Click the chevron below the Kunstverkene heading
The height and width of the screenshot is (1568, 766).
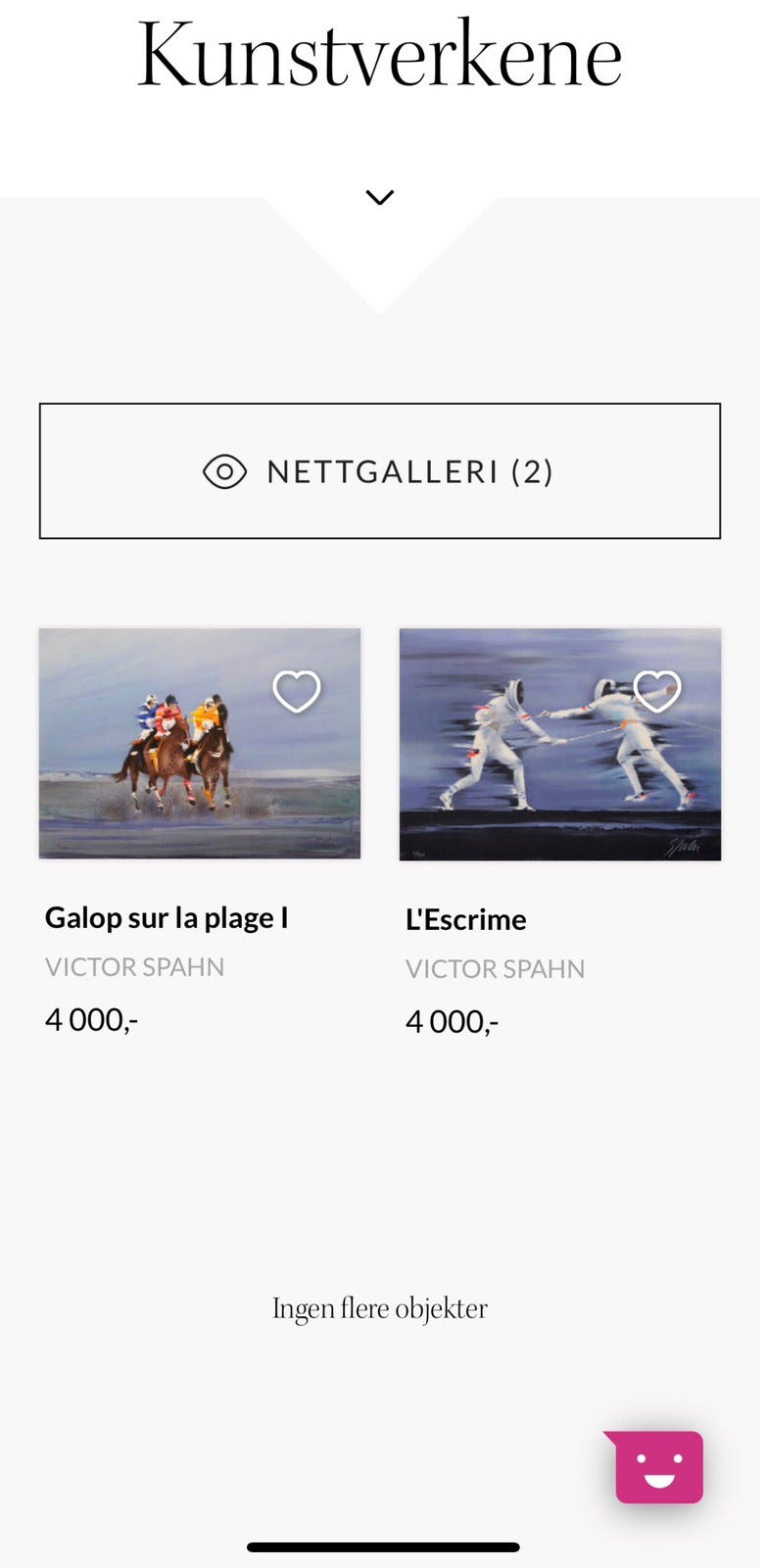coord(380,197)
